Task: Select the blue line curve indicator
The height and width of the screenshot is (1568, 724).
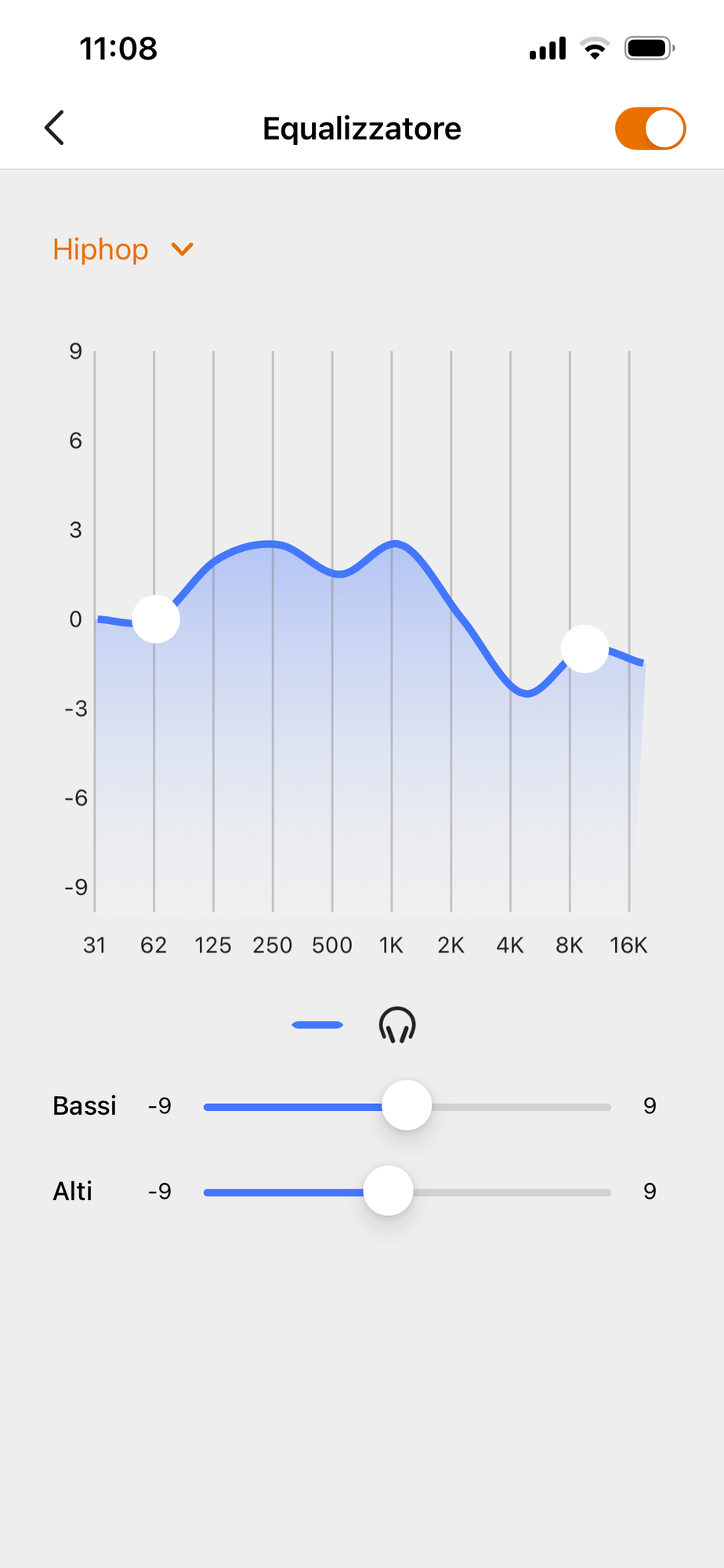Action: click(317, 1025)
